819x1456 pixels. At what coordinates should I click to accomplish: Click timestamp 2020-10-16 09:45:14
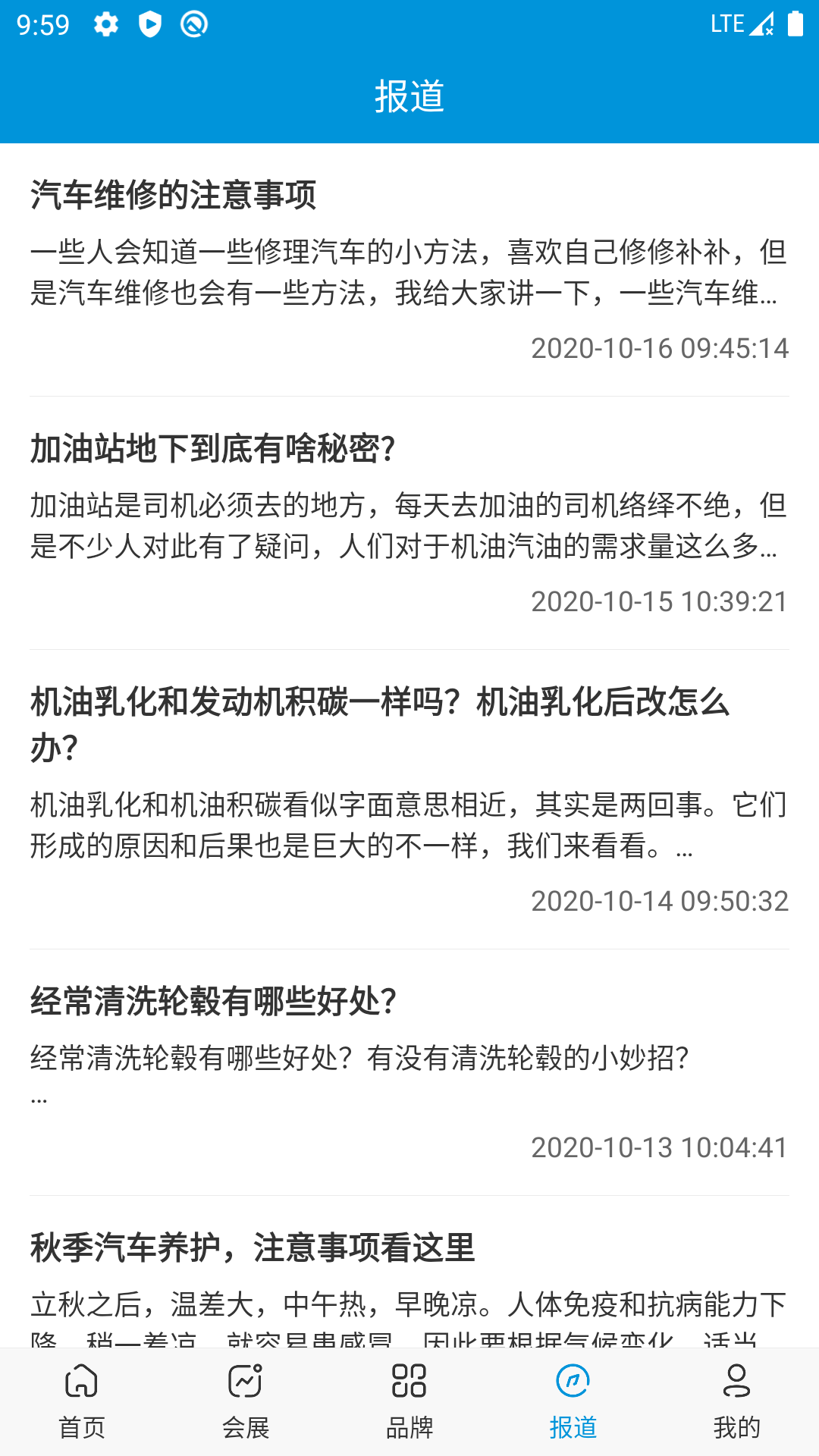click(x=659, y=350)
